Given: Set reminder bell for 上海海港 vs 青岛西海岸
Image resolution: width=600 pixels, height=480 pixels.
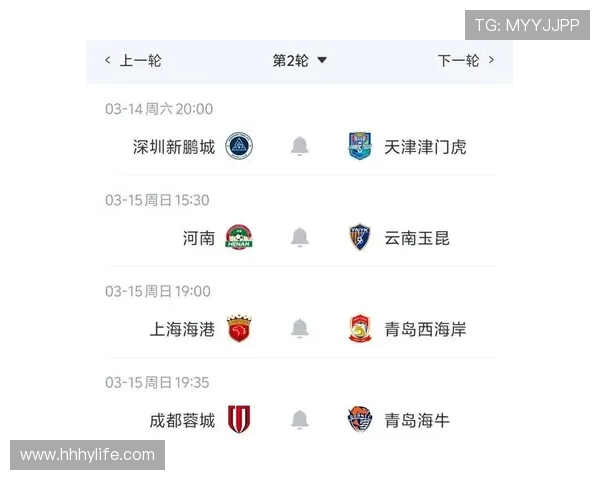Looking at the screenshot, I should [x=299, y=329].
